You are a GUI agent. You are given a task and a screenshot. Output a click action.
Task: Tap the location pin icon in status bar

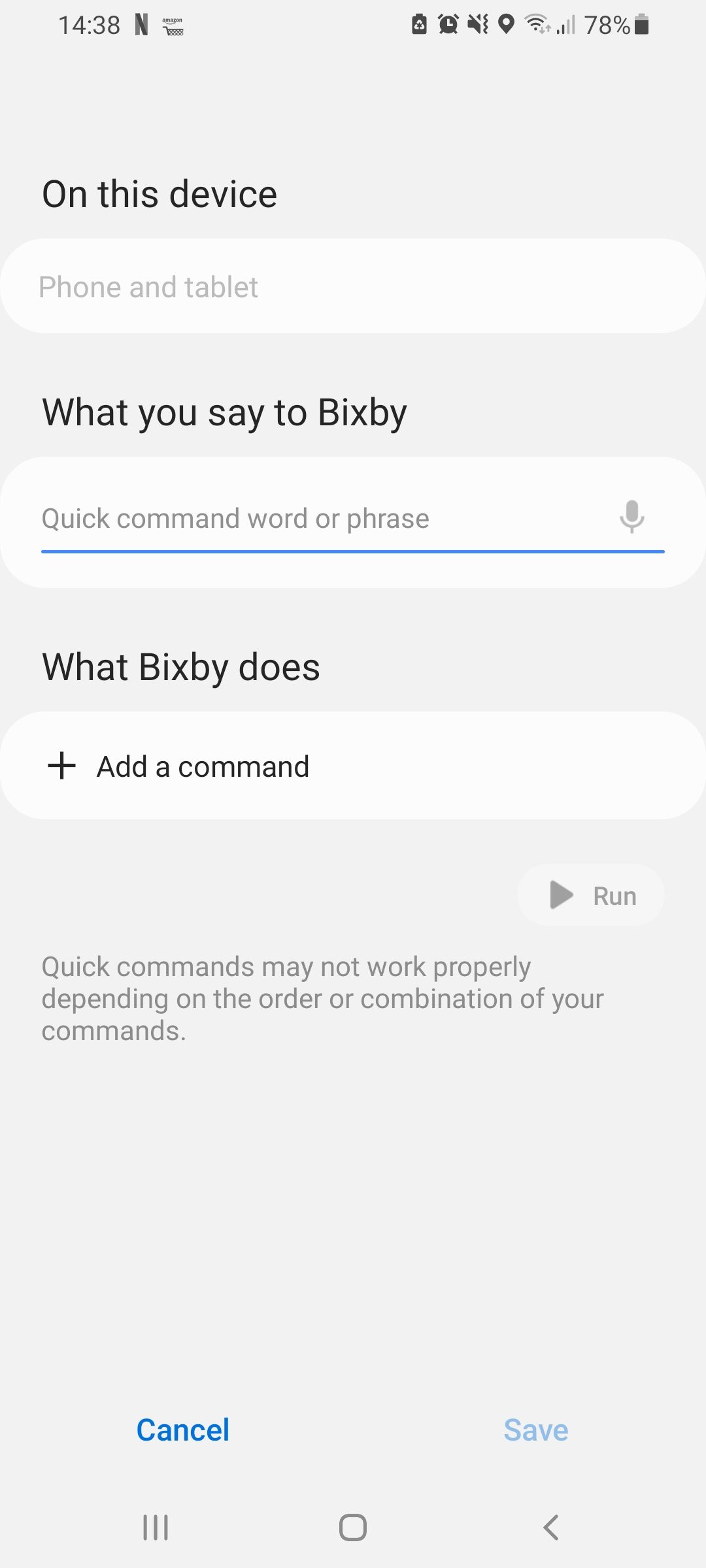click(507, 24)
